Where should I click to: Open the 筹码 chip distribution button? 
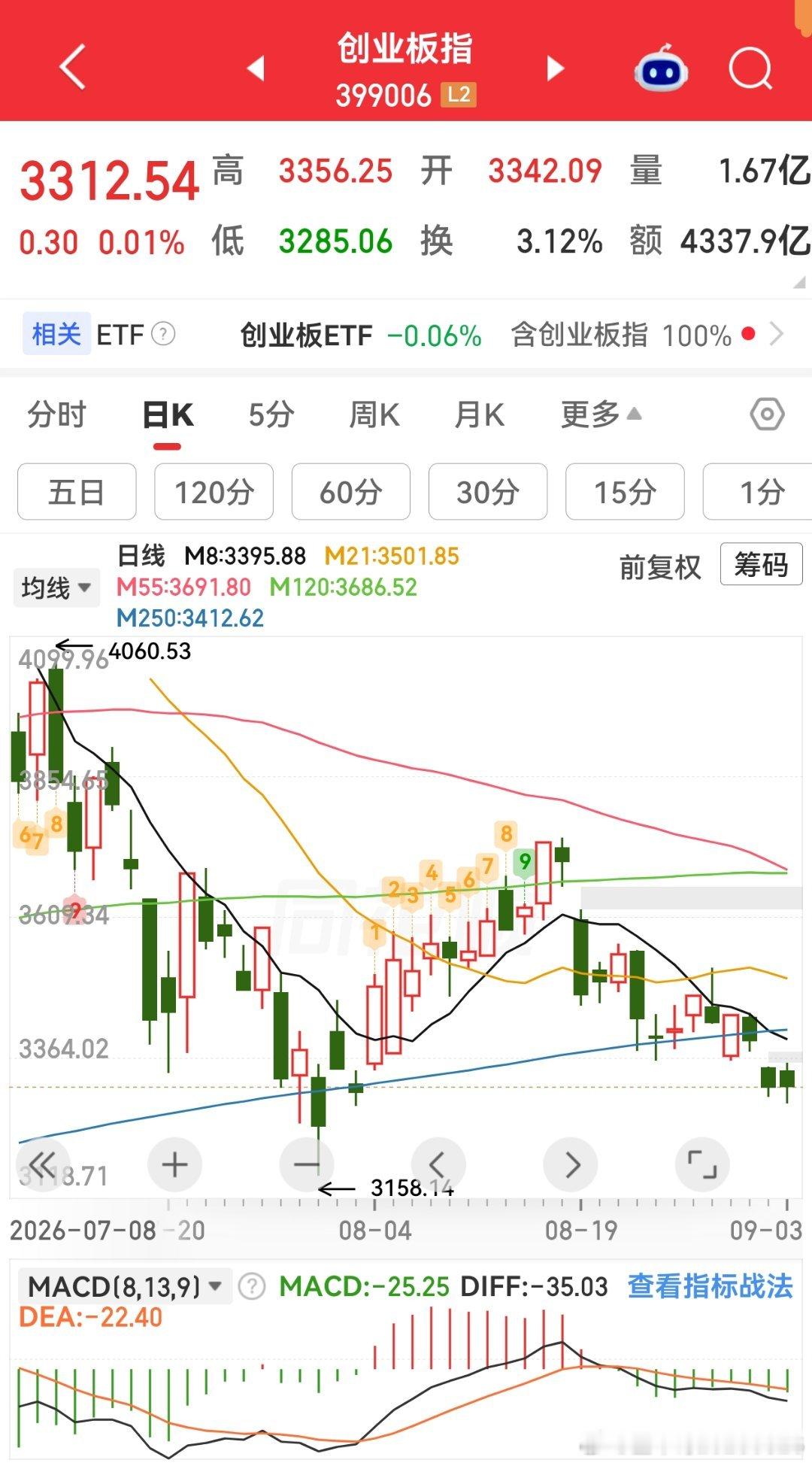(761, 564)
